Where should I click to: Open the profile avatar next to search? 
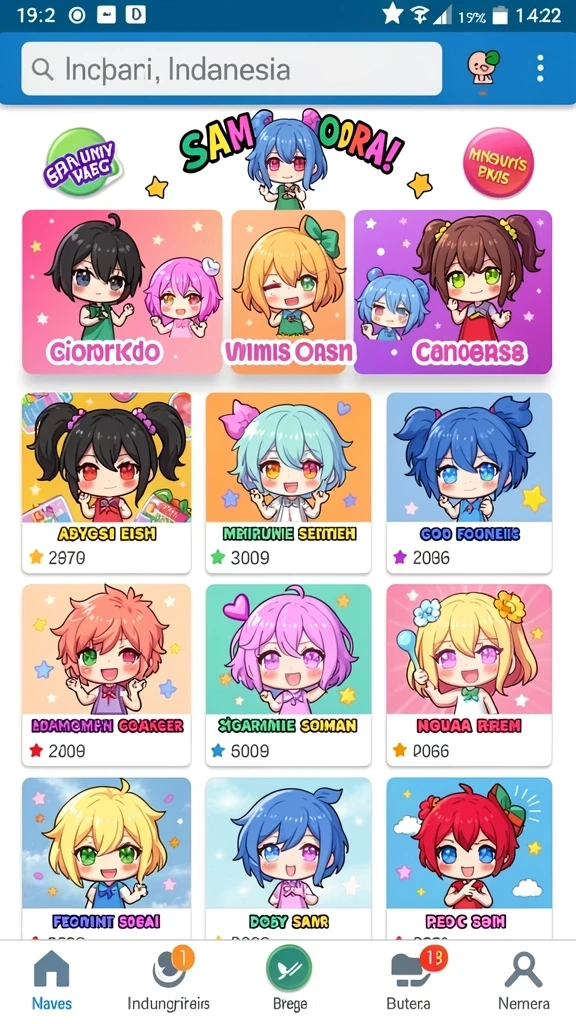[x=483, y=68]
